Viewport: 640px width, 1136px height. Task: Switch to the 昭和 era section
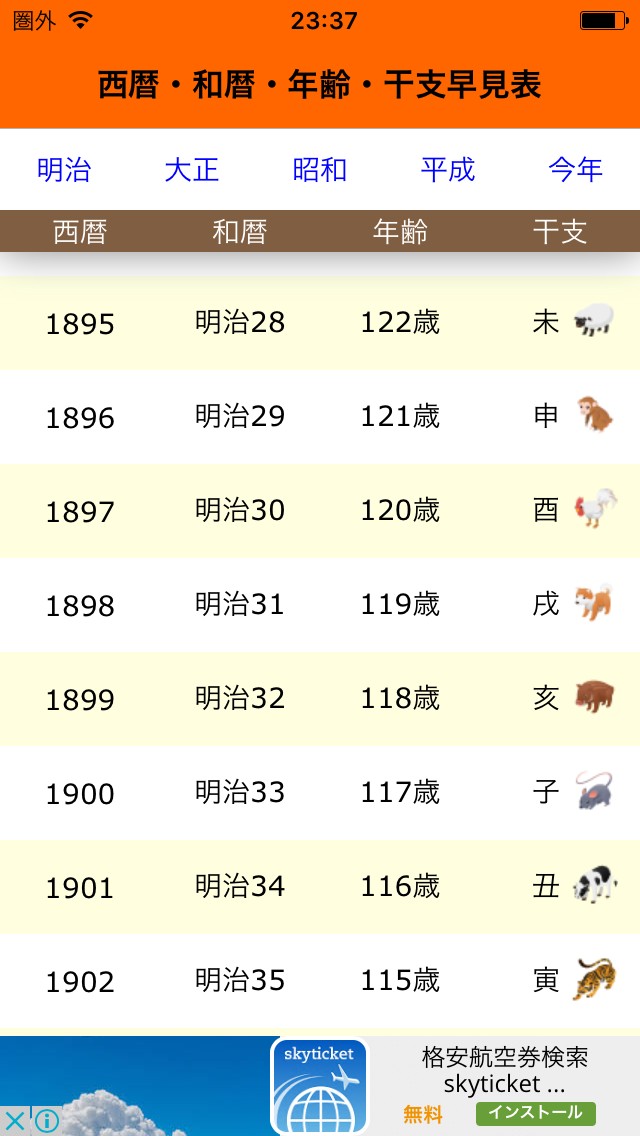click(x=320, y=170)
